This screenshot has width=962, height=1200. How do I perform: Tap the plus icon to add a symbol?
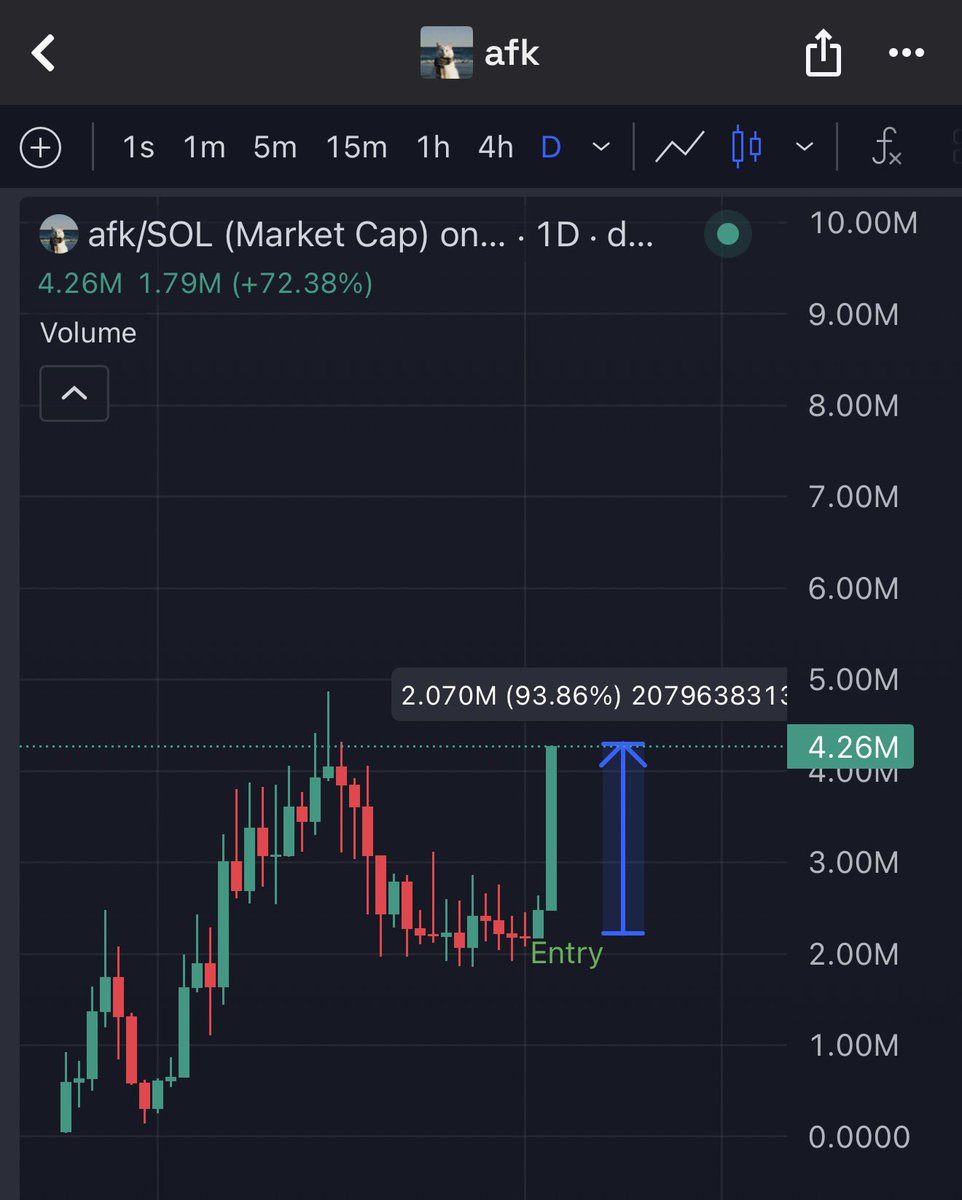(41, 149)
